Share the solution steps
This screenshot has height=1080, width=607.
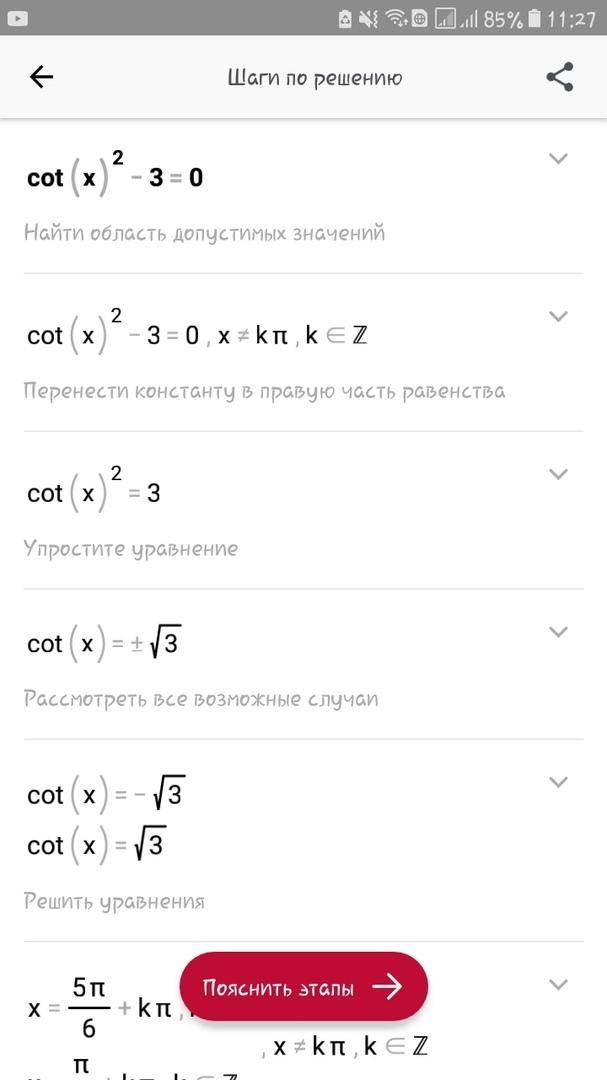click(x=559, y=77)
